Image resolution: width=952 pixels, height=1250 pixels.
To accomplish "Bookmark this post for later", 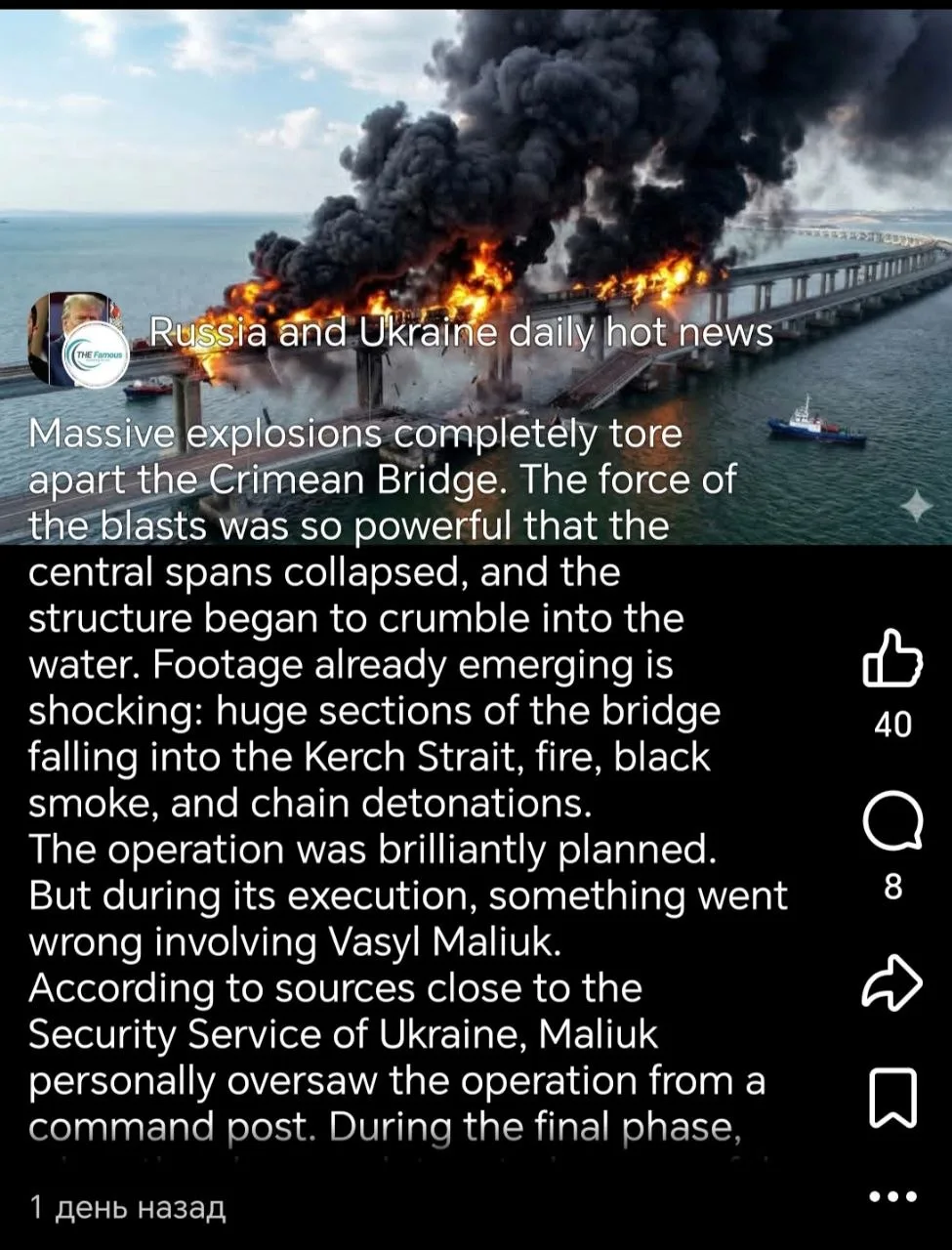I will click(891, 1097).
